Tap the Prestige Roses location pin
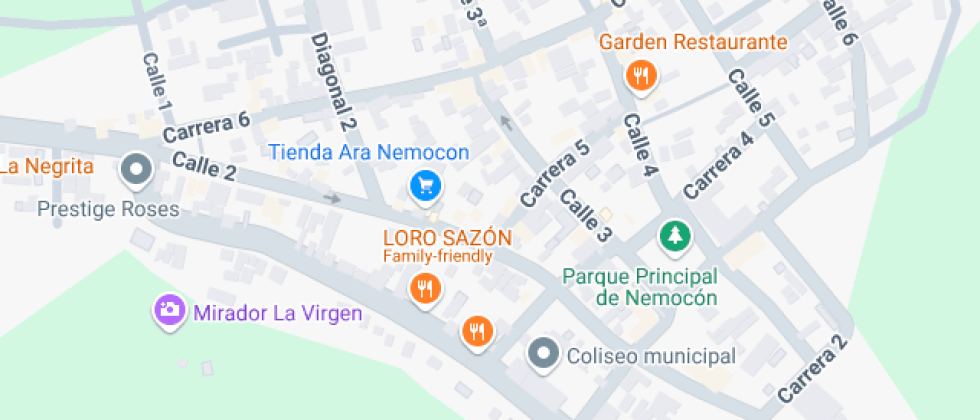Viewport: 980px width, 420px height. tap(138, 169)
